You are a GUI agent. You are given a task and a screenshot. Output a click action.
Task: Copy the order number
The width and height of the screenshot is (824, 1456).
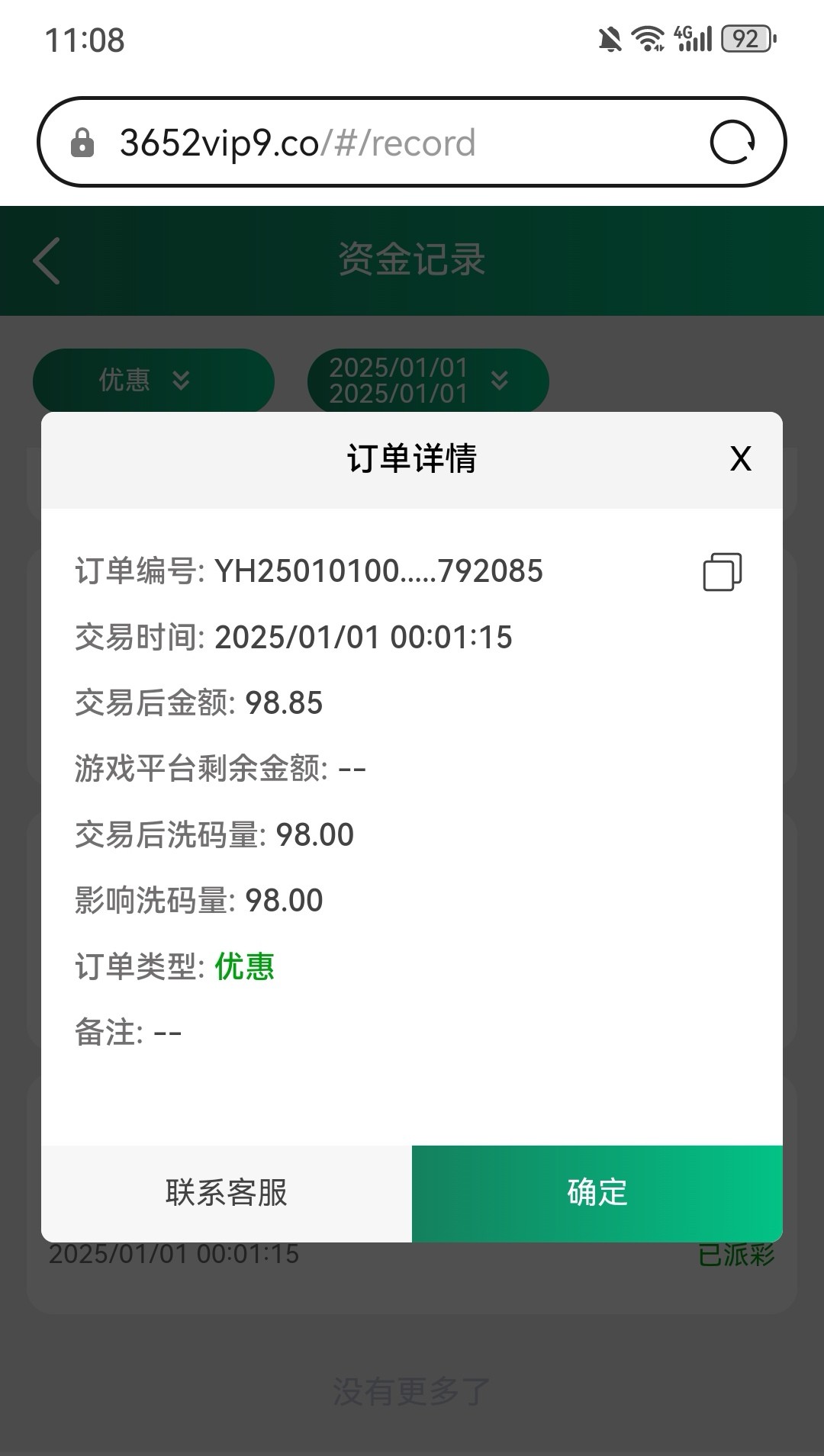click(722, 572)
